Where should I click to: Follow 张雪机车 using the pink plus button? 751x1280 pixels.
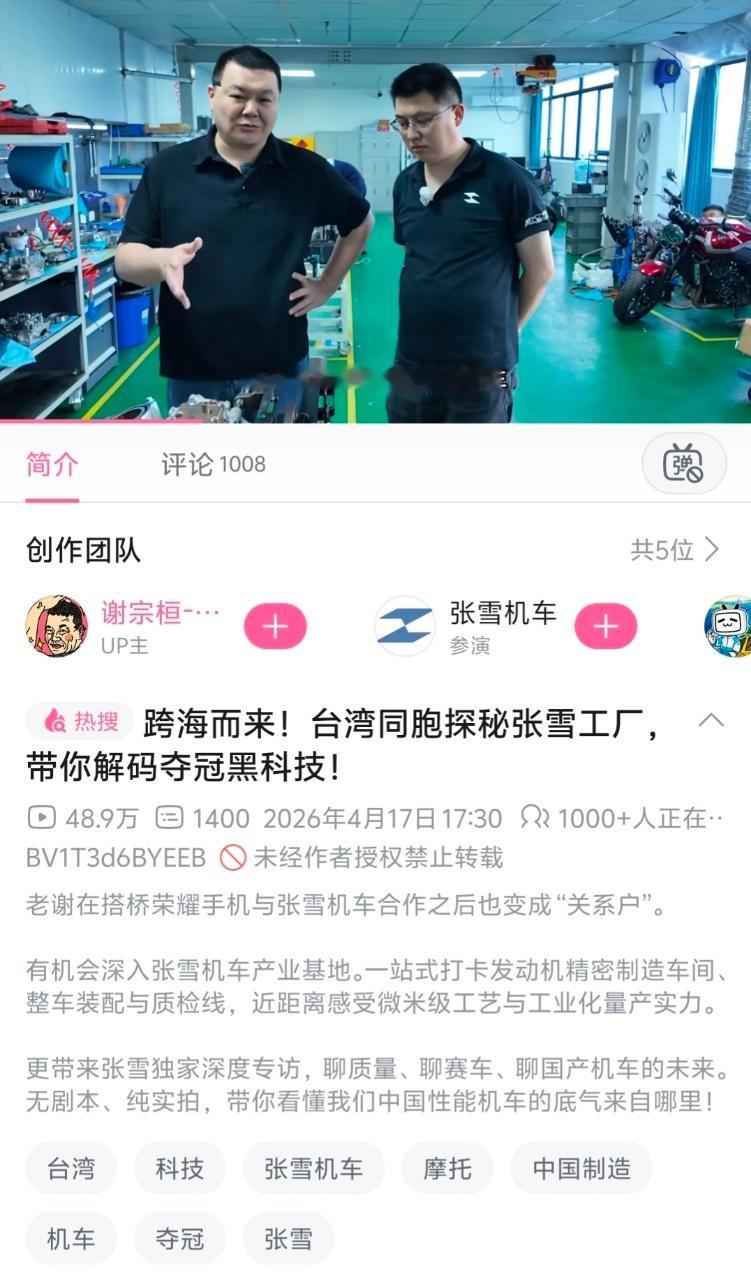[x=606, y=624]
